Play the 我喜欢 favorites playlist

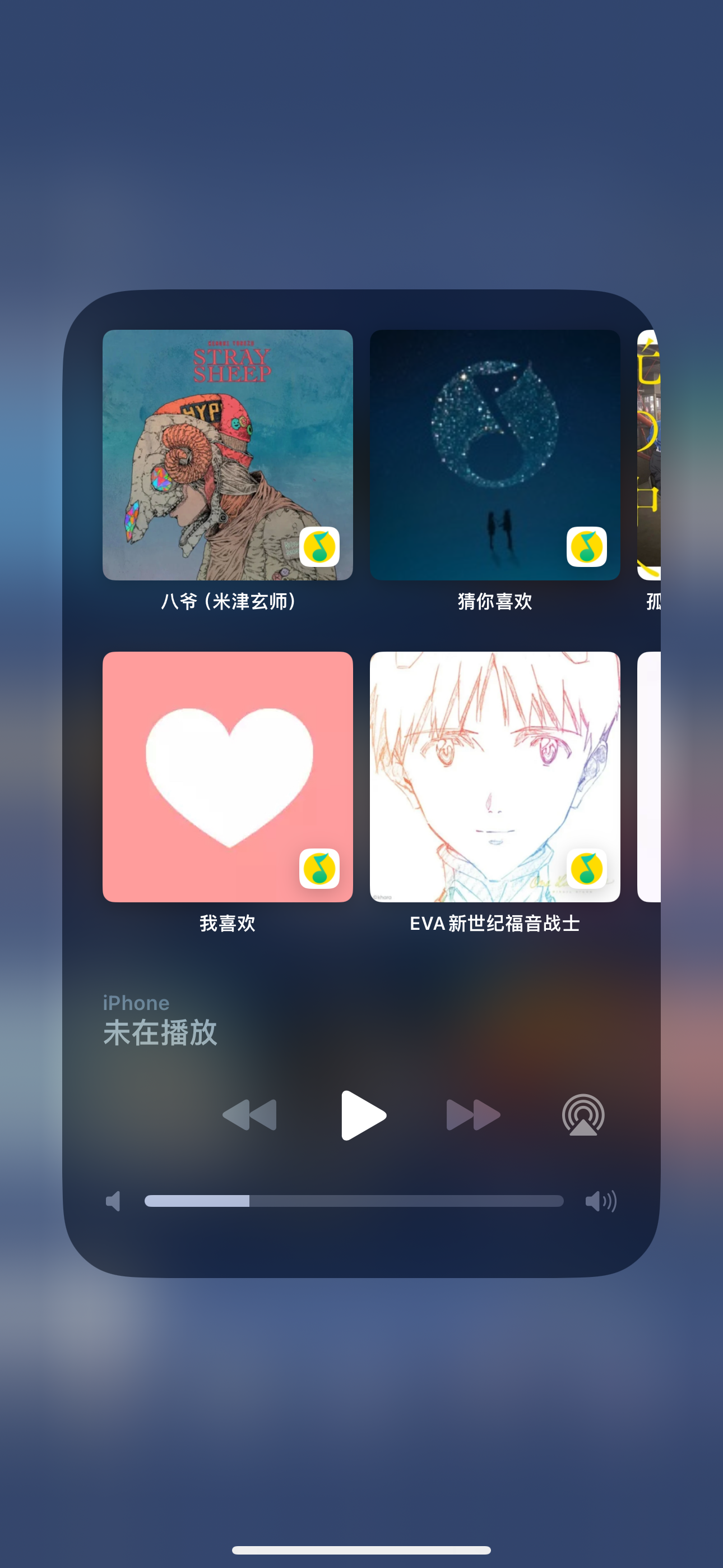click(x=228, y=777)
